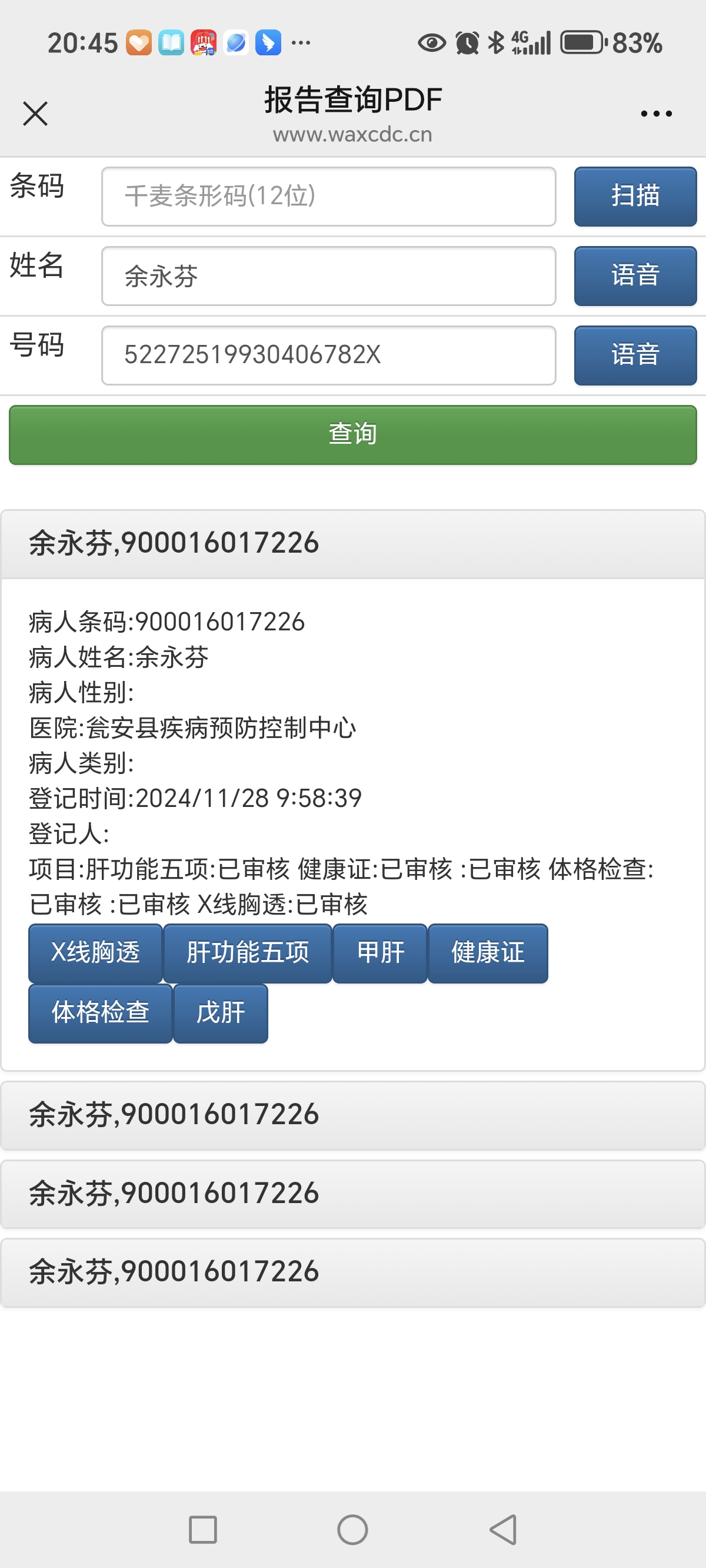Screen dimensions: 706x1568
Task: Go back with the system back button
Action: pyautogui.click(x=504, y=1530)
